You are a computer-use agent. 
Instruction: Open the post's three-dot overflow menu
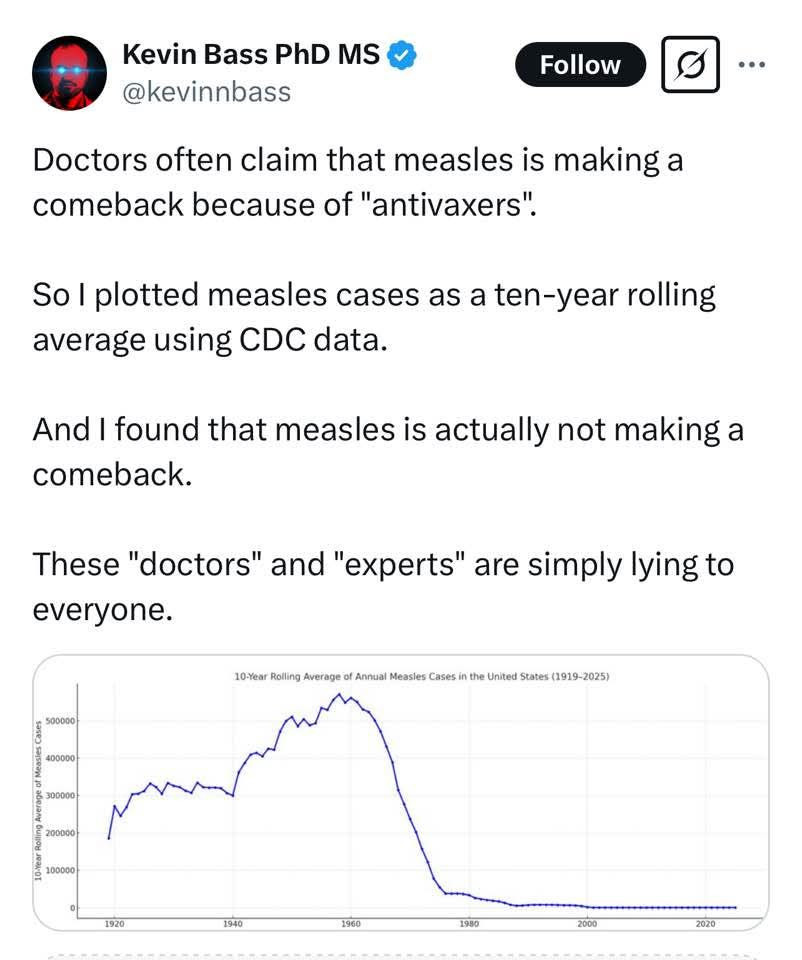[x=750, y=63]
